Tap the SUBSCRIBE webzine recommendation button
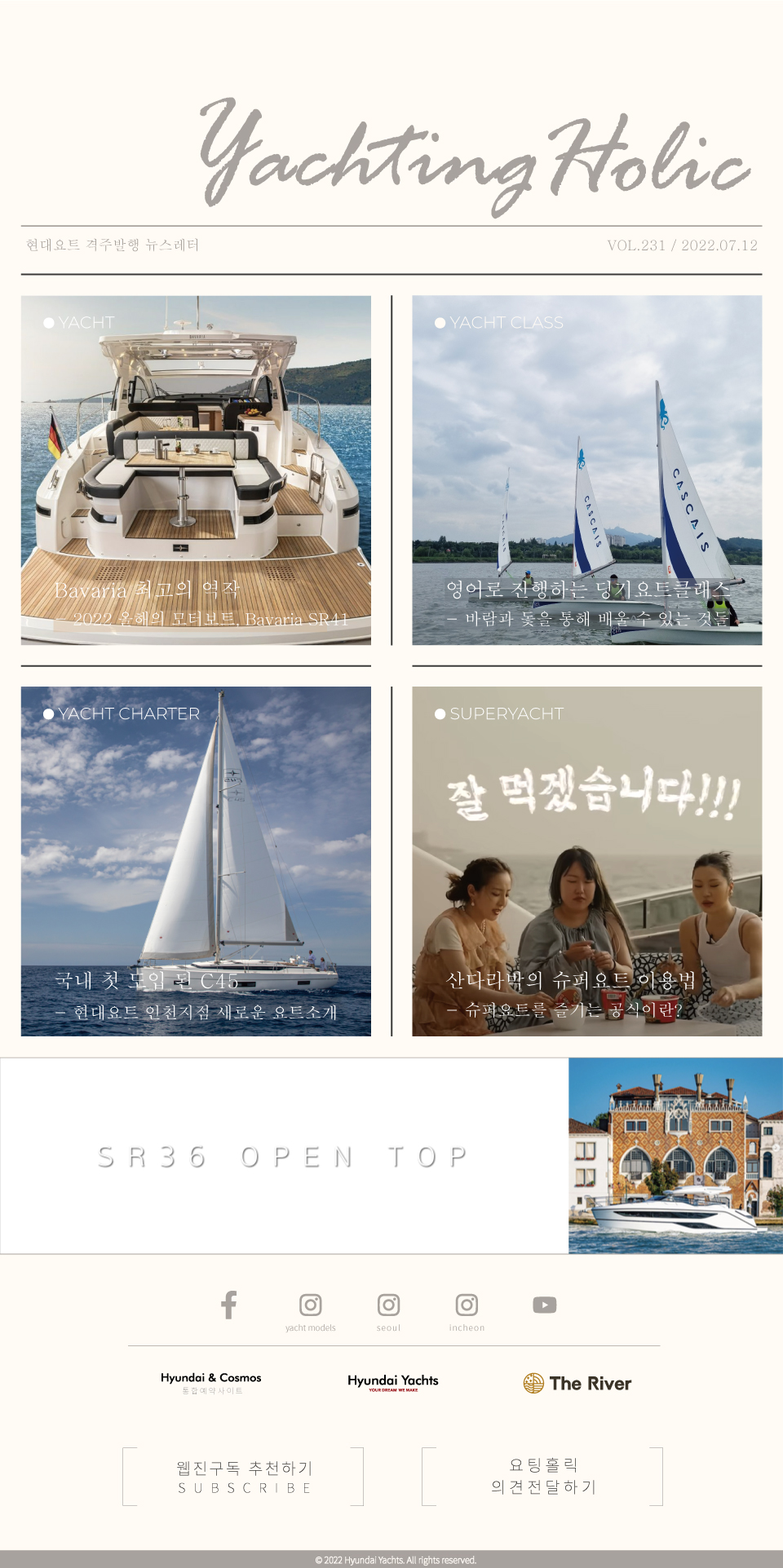The height and width of the screenshot is (1568, 783). coord(243,1477)
